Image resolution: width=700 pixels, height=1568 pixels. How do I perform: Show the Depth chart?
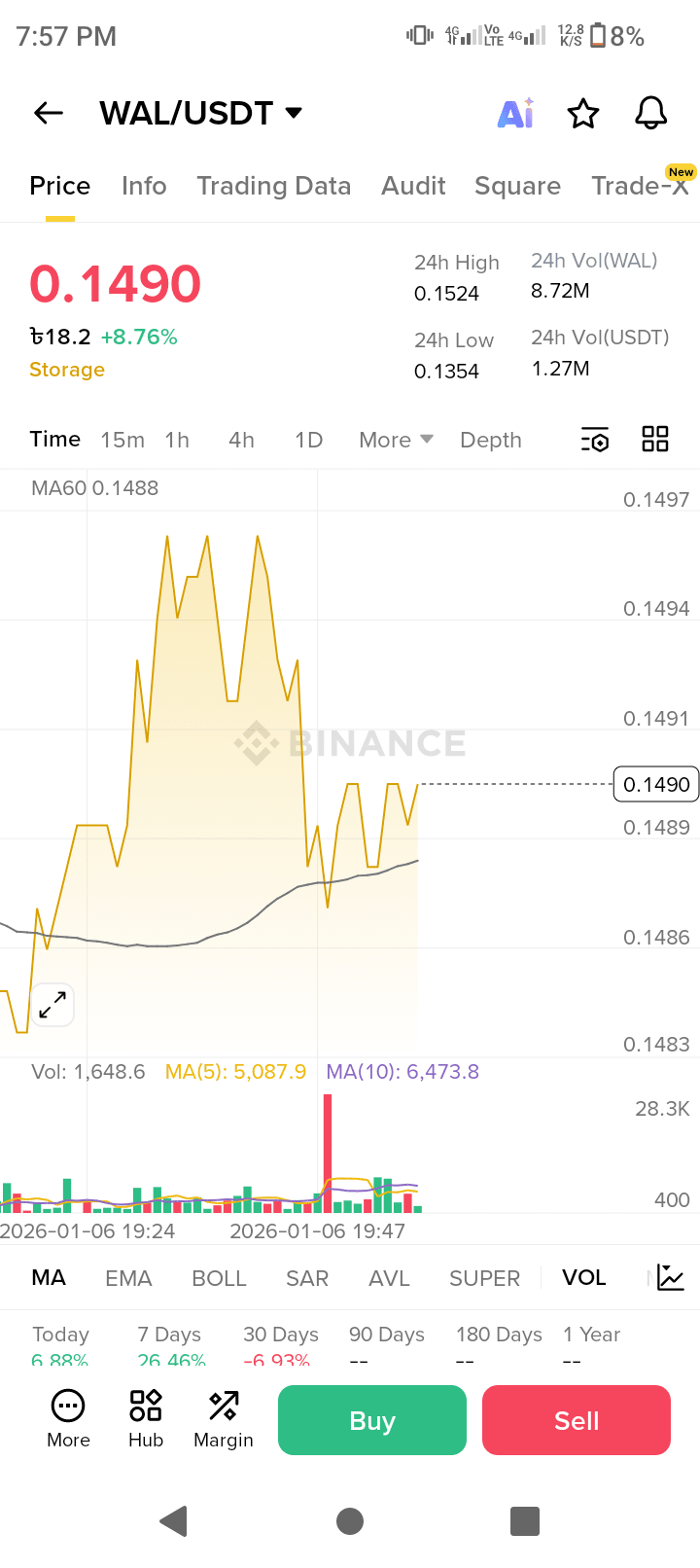pos(491,440)
